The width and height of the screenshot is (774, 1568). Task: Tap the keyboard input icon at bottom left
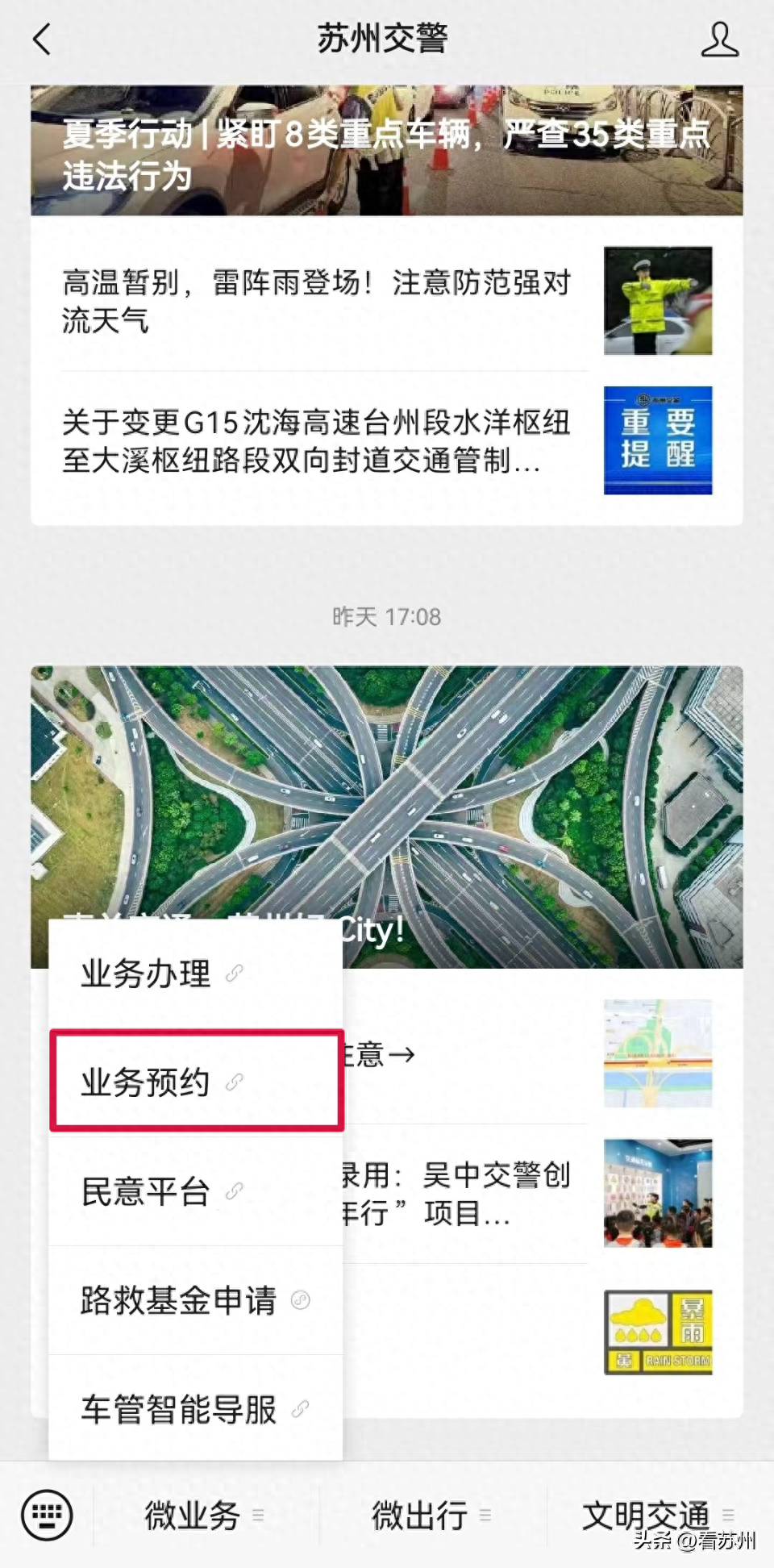coord(46,1515)
